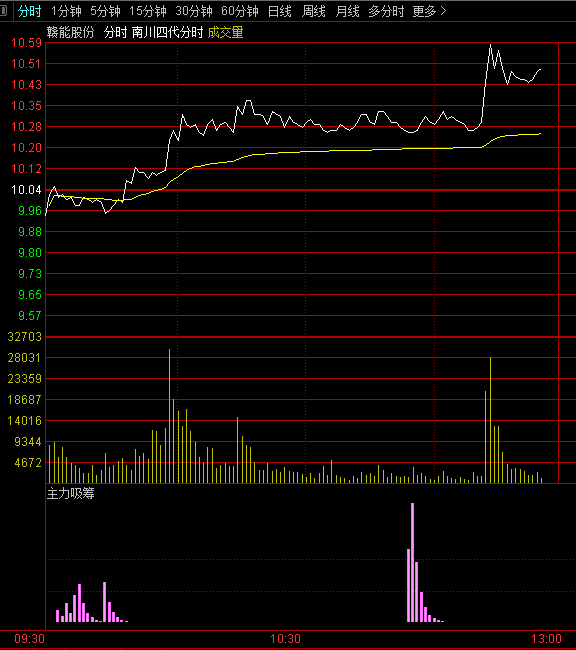The width and height of the screenshot is (576, 650).
Task: Select the 1分钟 period tab
Action: 66,11
